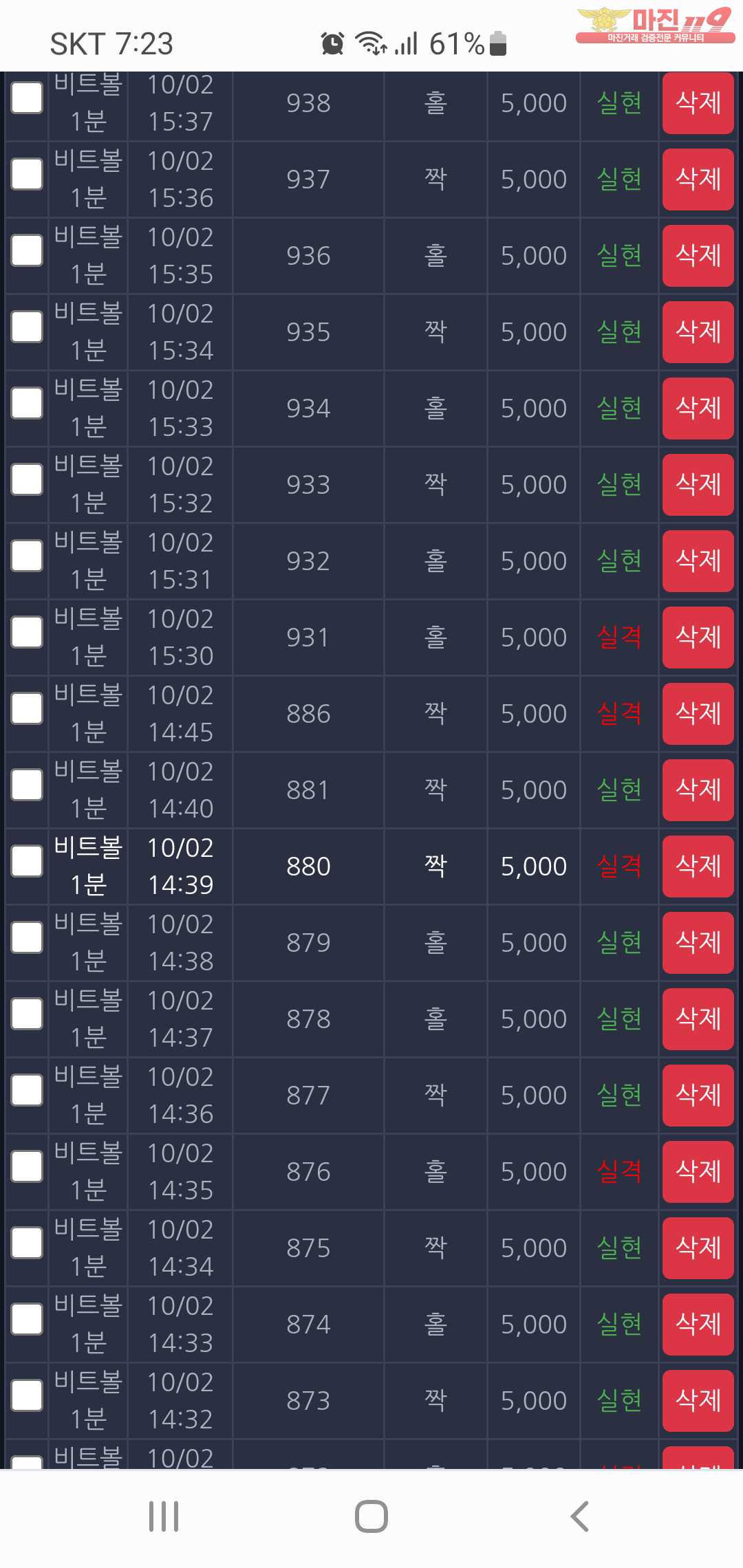This screenshot has width=743, height=1568.
Task: Delete the round 873 row
Action: pos(698,1401)
